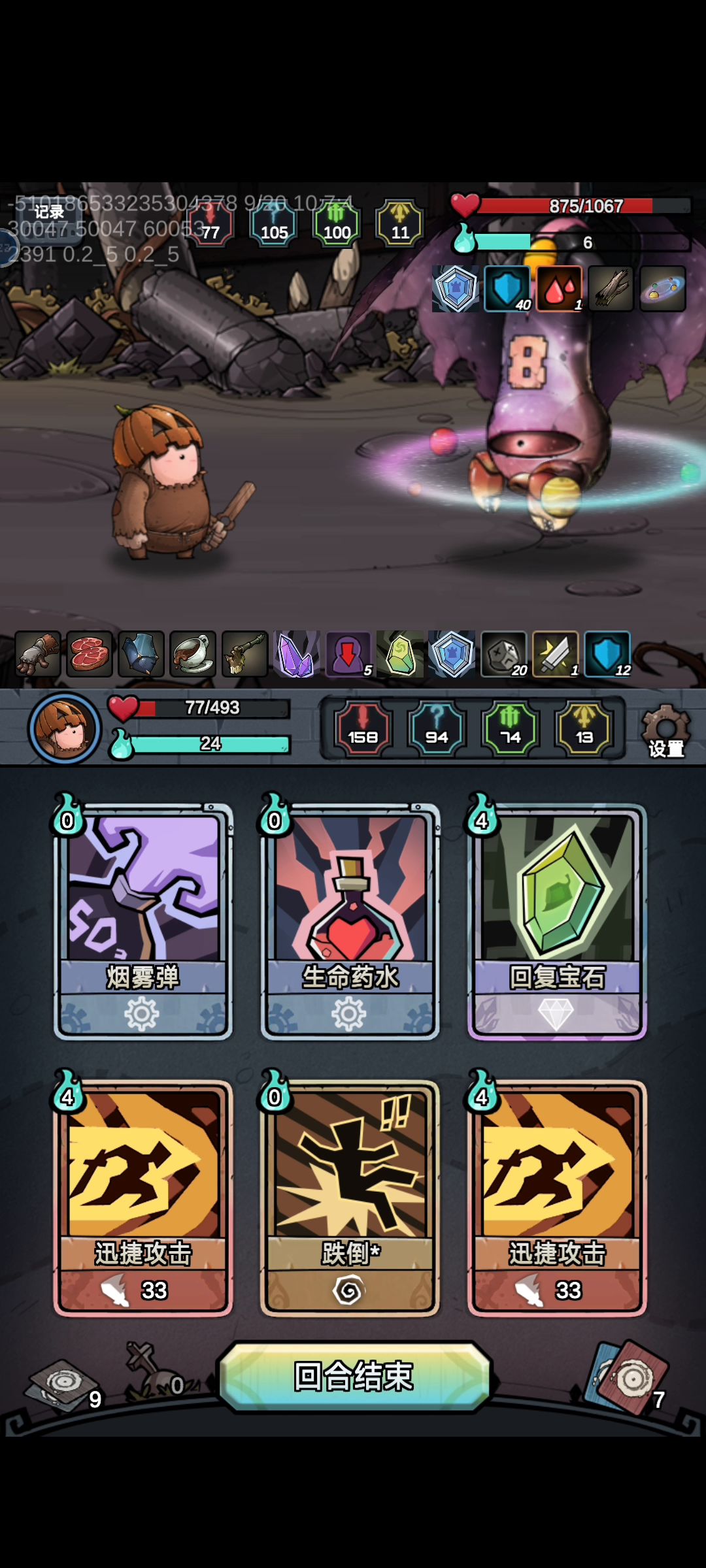
Task: Check enemy's blue shield buff showing 40
Action: tap(507, 288)
